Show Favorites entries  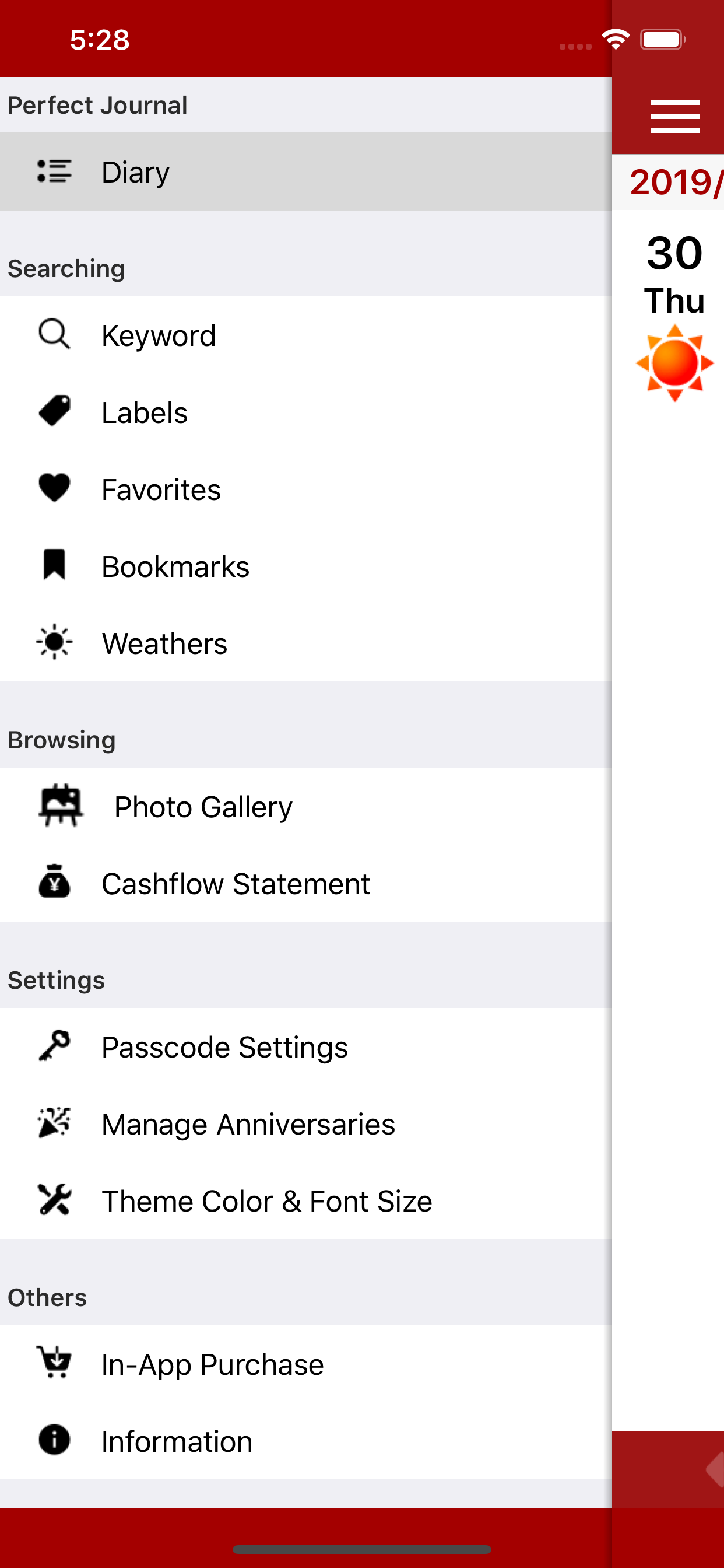coord(306,489)
